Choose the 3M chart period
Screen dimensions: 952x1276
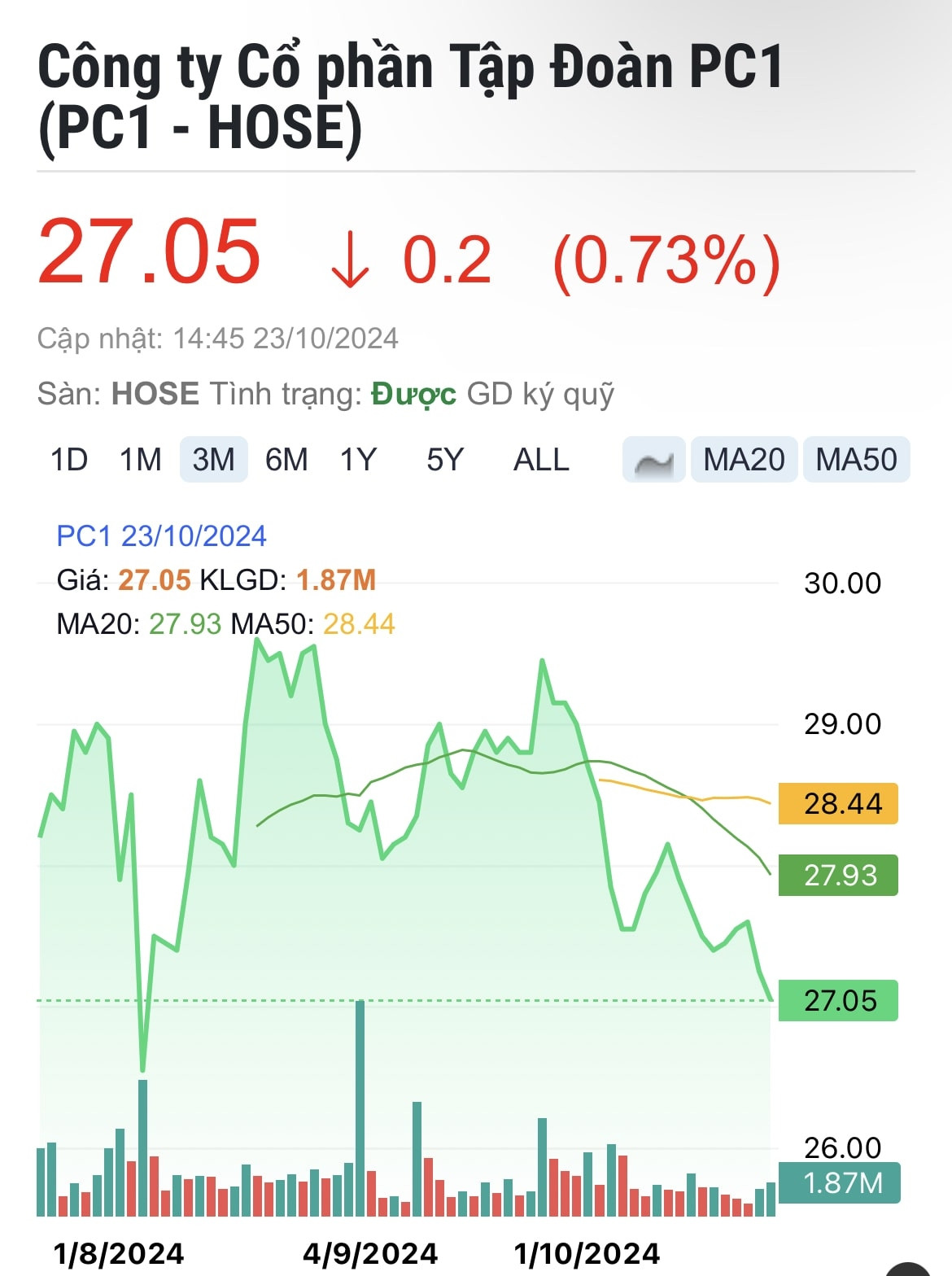[x=213, y=460]
